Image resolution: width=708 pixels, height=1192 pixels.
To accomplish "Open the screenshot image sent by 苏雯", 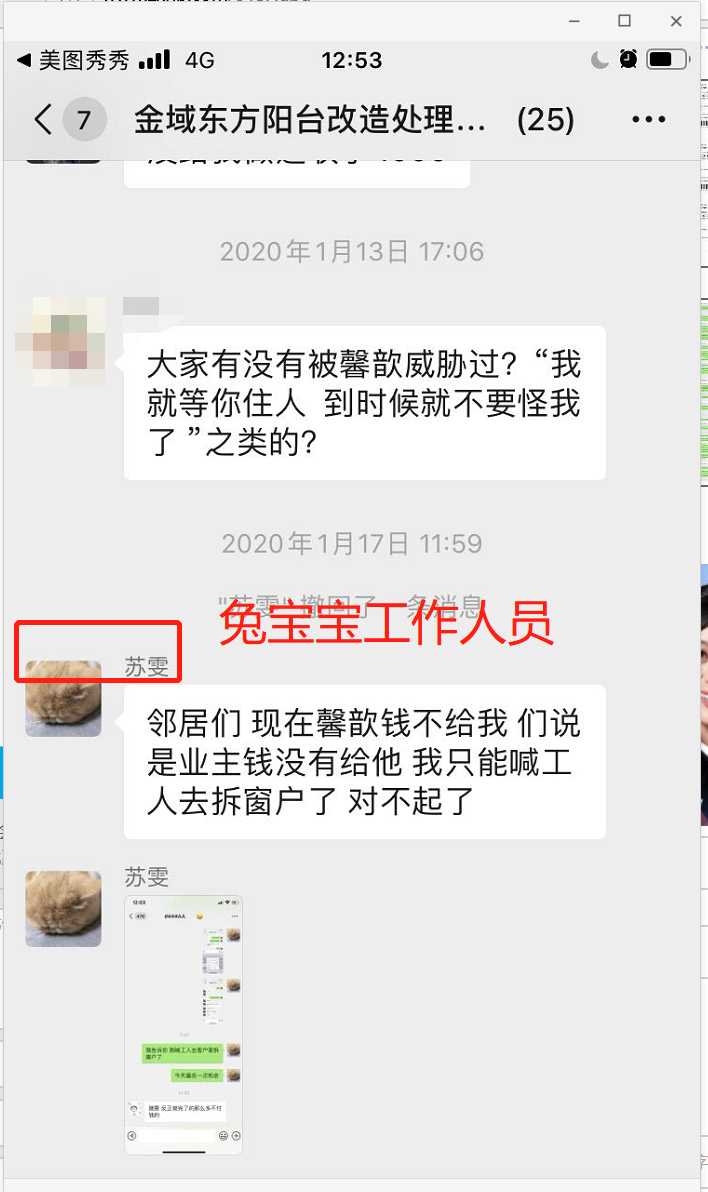I will coord(184,1024).
